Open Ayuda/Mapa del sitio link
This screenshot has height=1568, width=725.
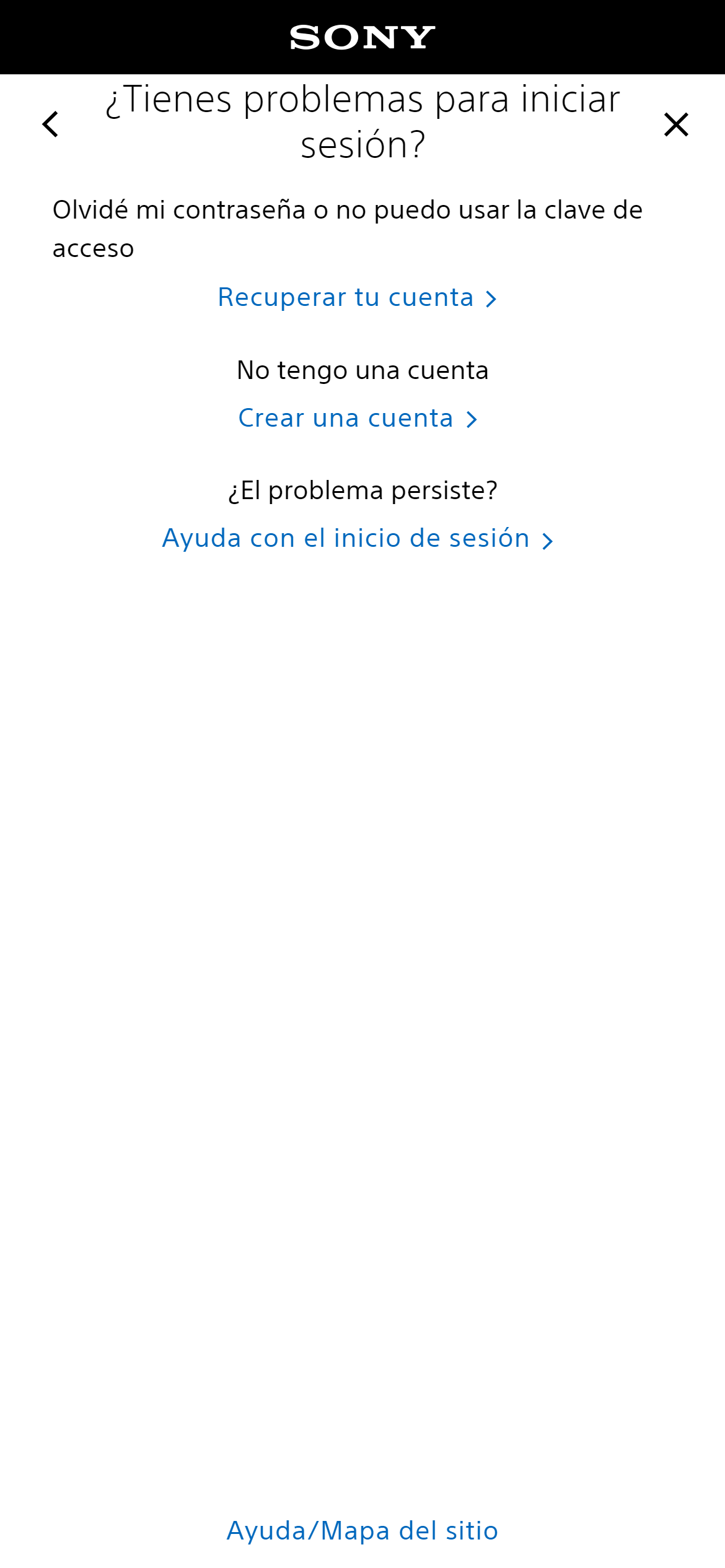(362, 1530)
